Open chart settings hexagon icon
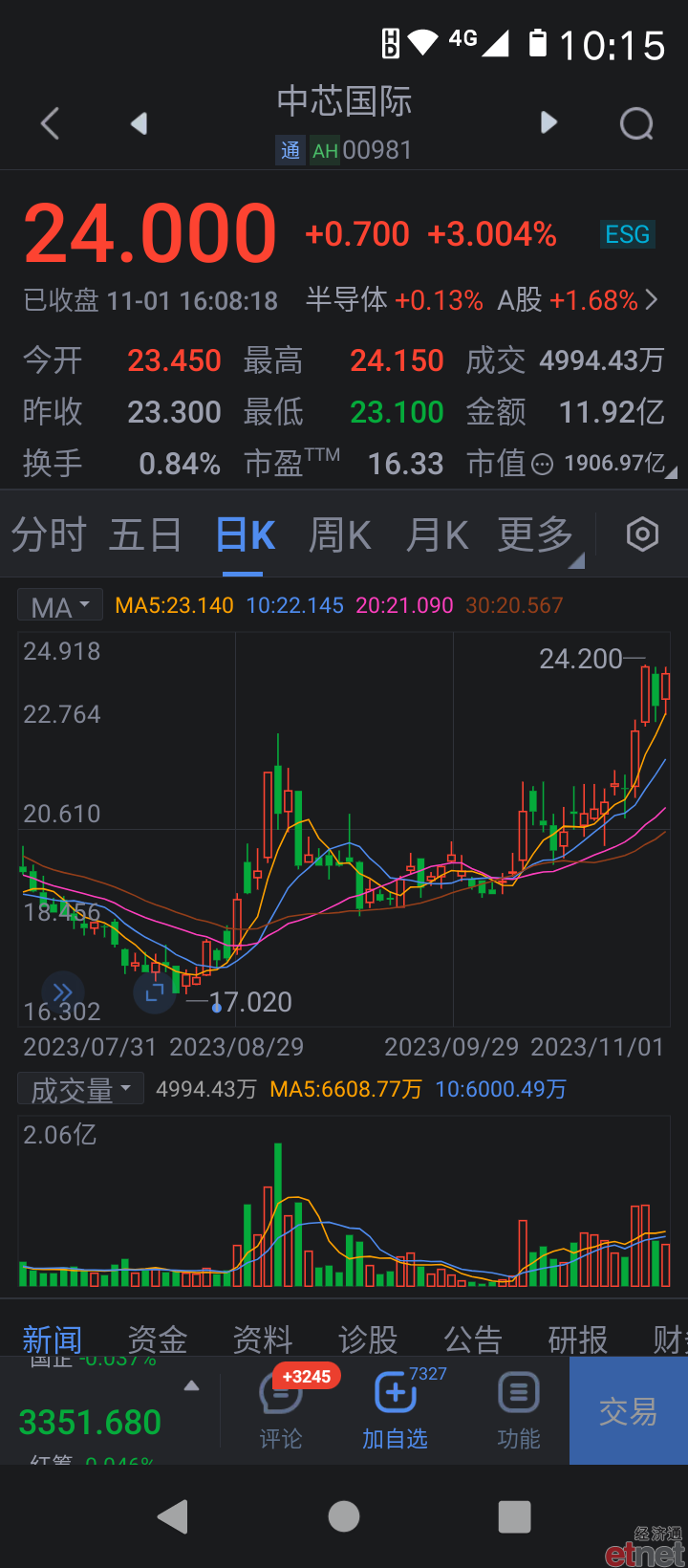This screenshot has height=1568, width=688. pos(642,534)
